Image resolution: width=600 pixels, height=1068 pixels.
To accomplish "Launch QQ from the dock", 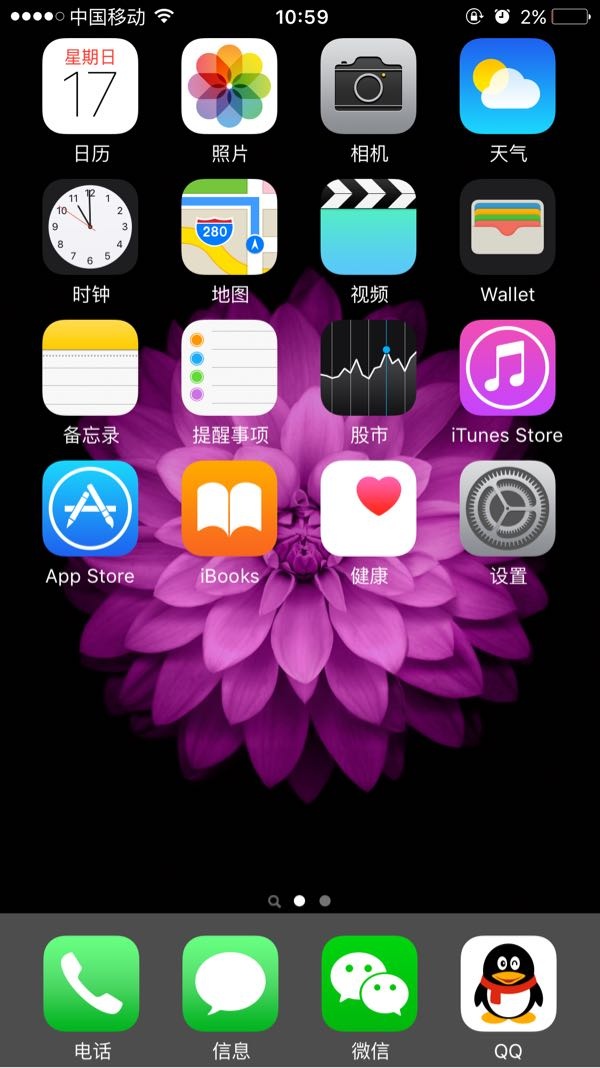I will click(x=508, y=983).
